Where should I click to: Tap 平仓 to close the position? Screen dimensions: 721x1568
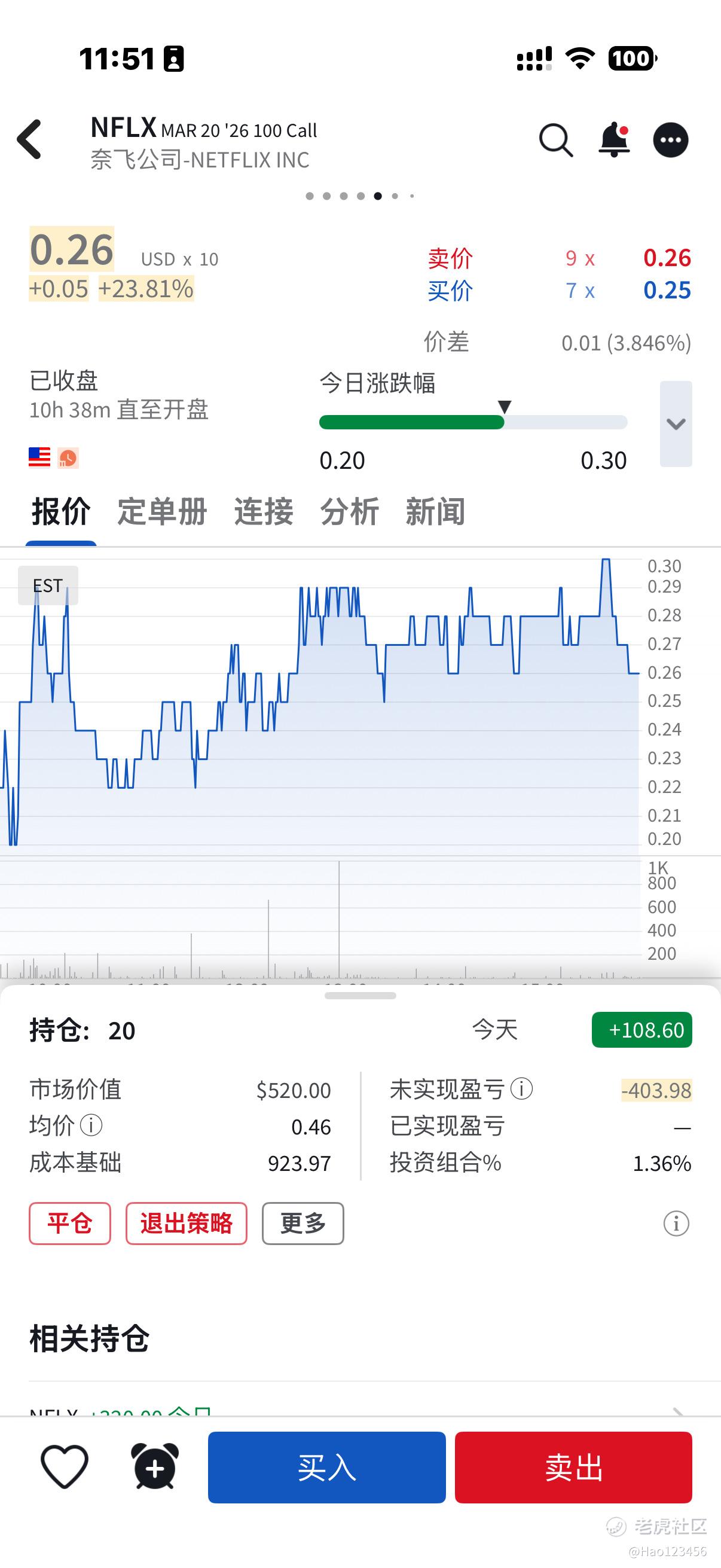click(x=70, y=1224)
